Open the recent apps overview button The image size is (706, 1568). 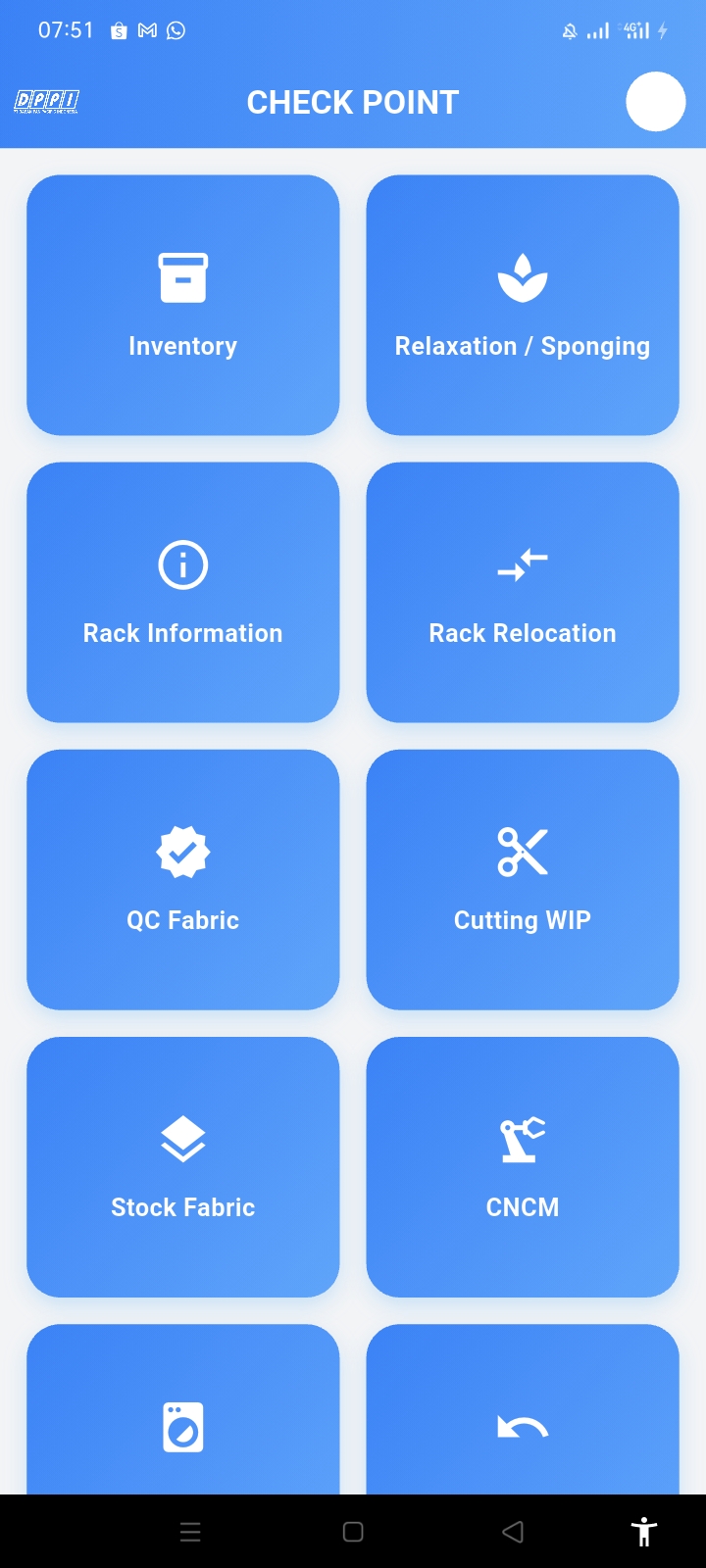coord(190,1530)
